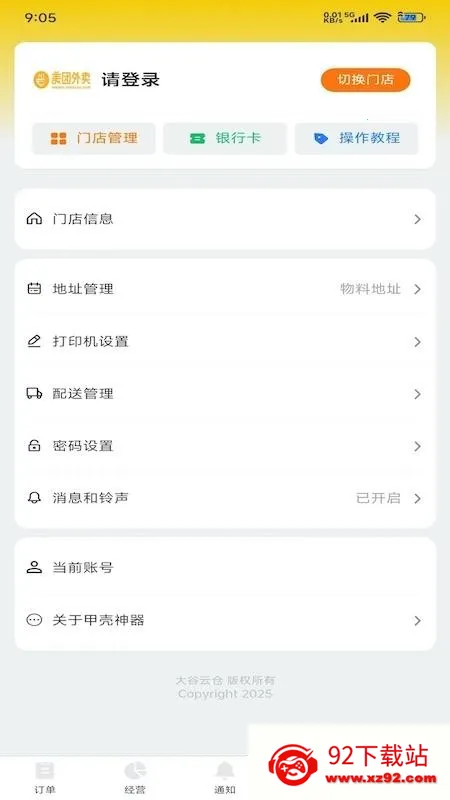Open 门店信息 row

click(225, 219)
